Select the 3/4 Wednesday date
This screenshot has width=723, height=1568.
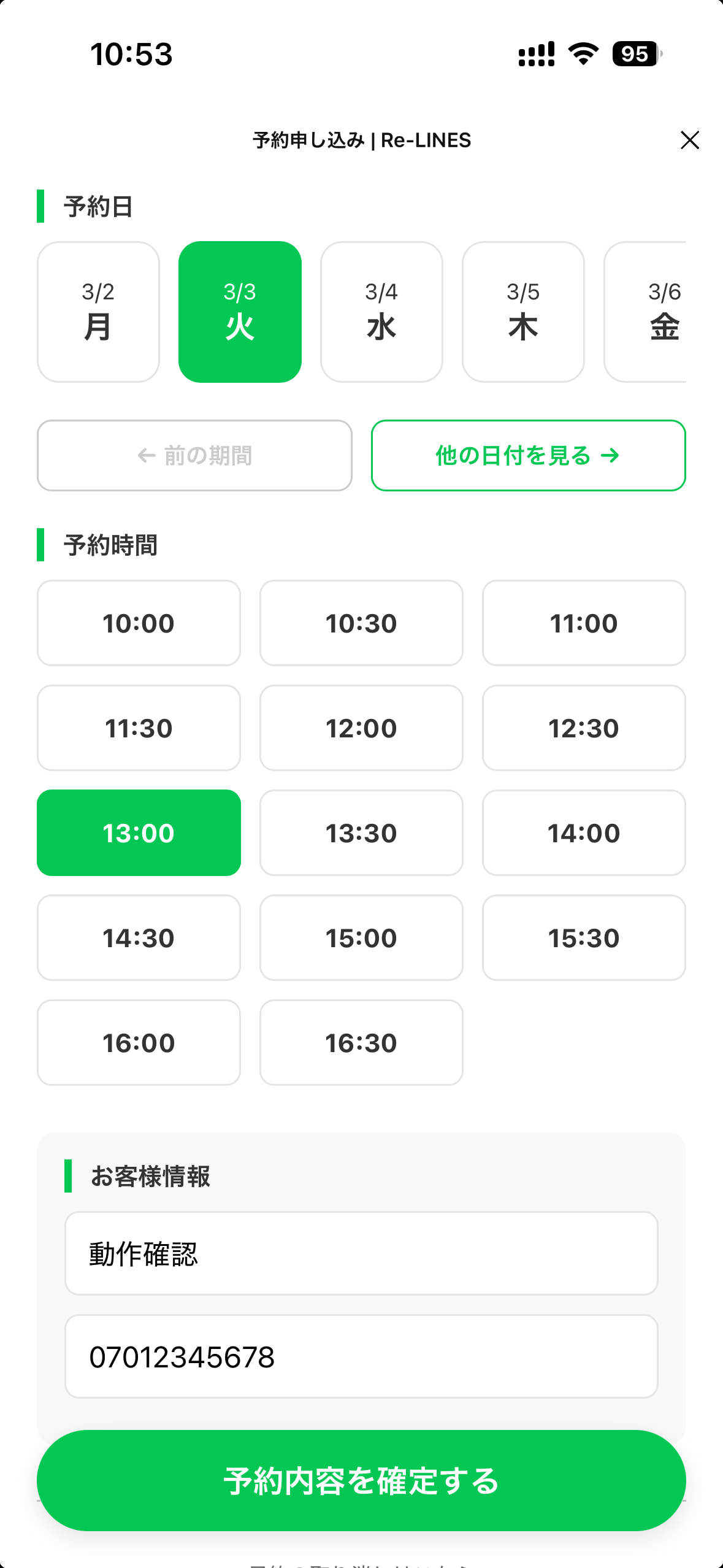[381, 312]
